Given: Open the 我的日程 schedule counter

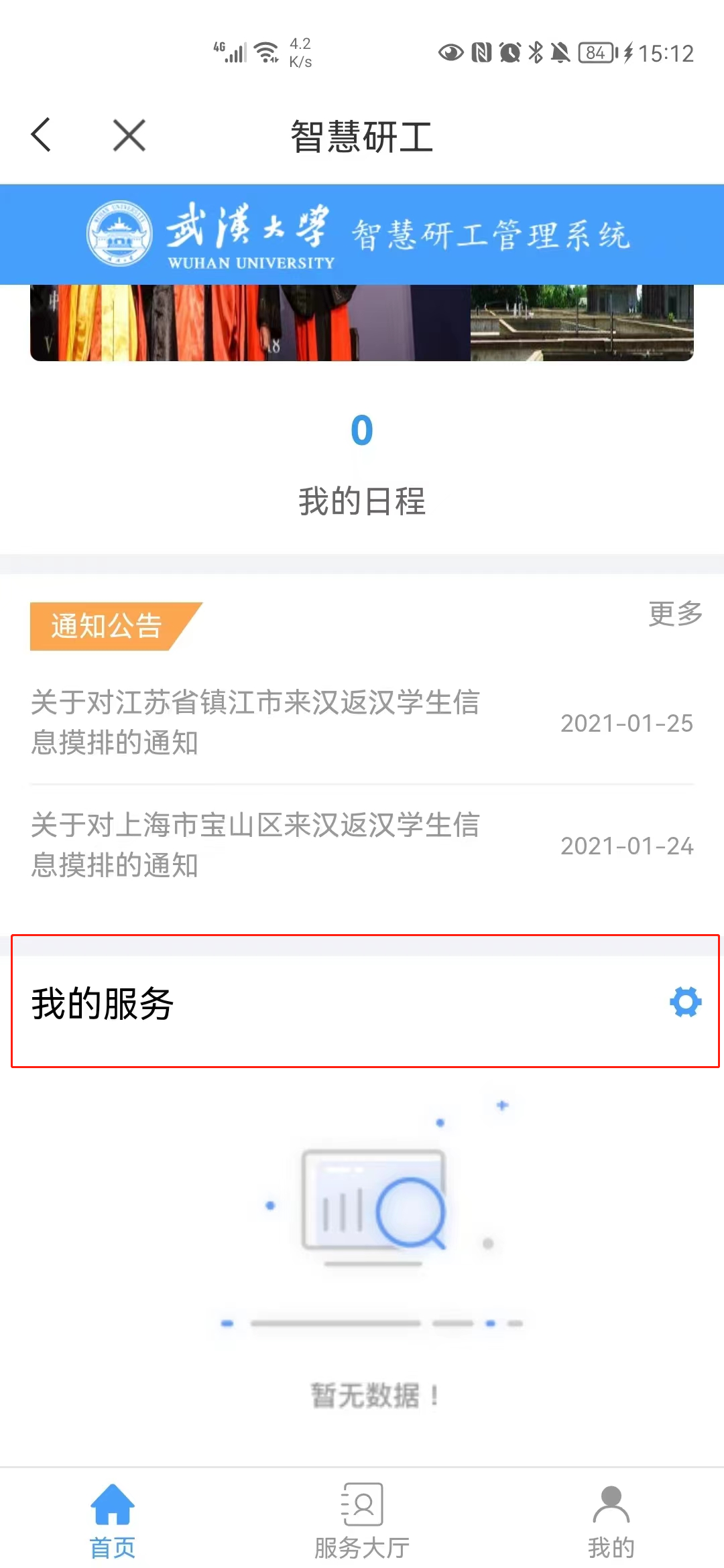Looking at the screenshot, I should [362, 462].
